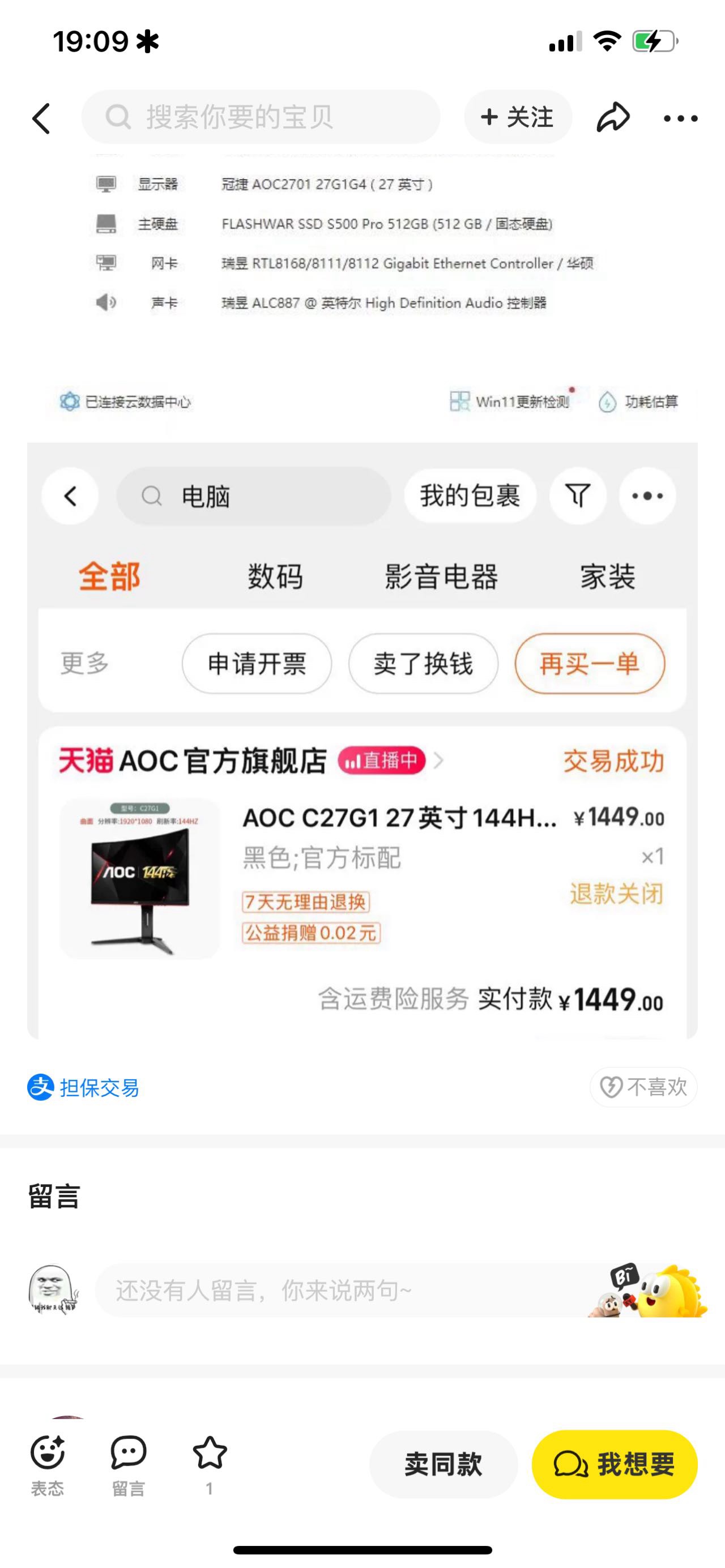
Task: Open the three-dot overflow menu
Action: (680, 118)
